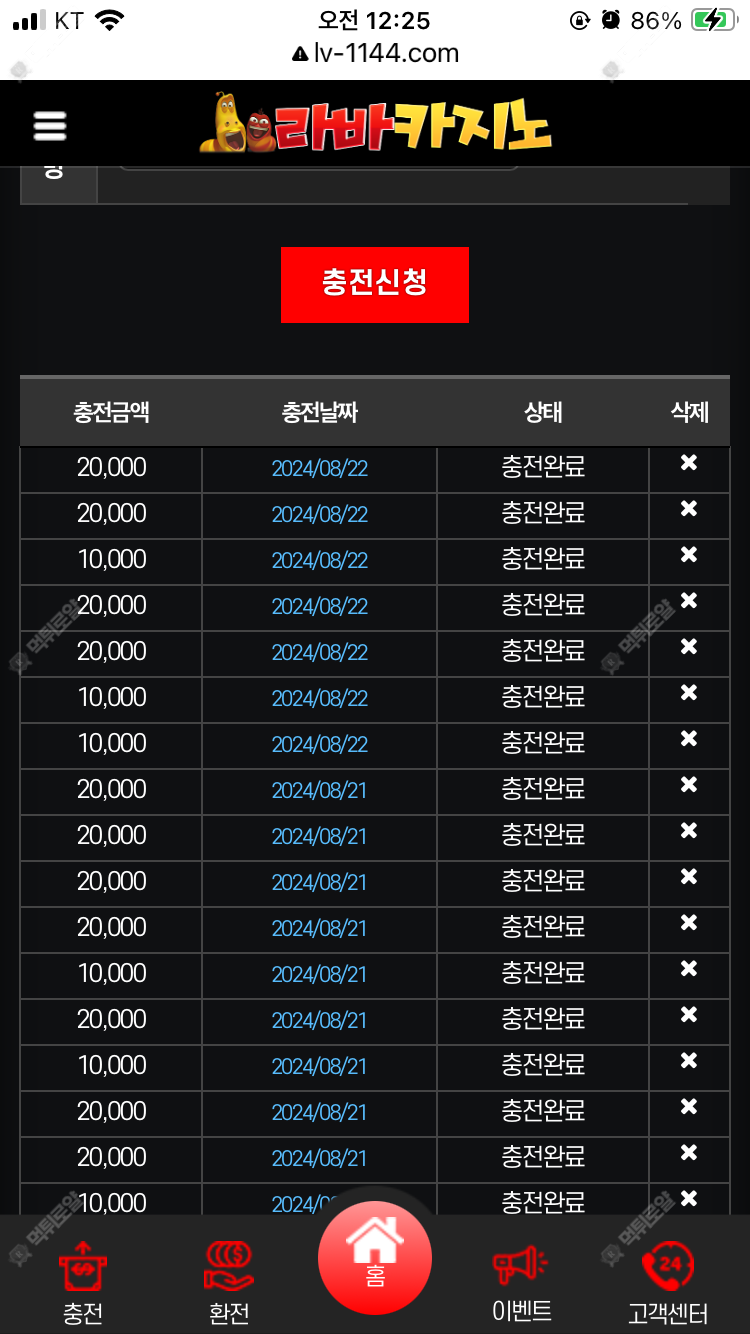
Task: Open the 충전 tab in bottom bar
Action: point(83,1282)
